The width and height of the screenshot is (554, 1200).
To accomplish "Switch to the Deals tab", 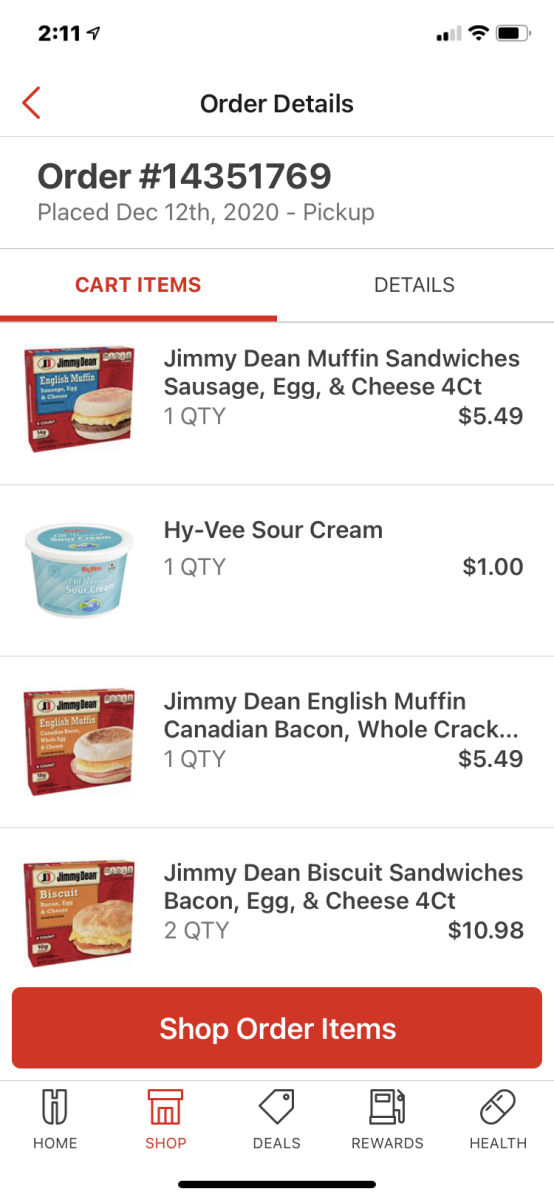I will point(277,1120).
